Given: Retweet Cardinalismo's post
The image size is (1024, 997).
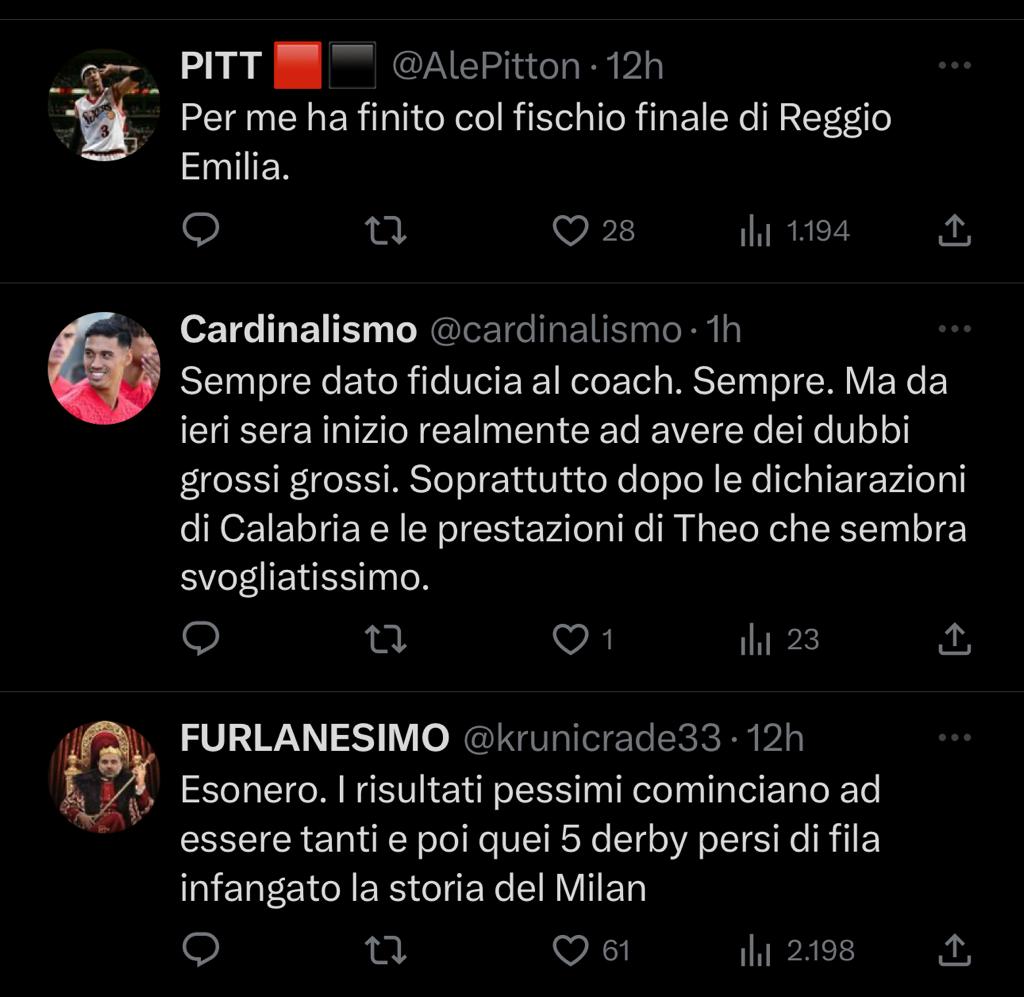Looking at the screenshot, I should [386, 639].
